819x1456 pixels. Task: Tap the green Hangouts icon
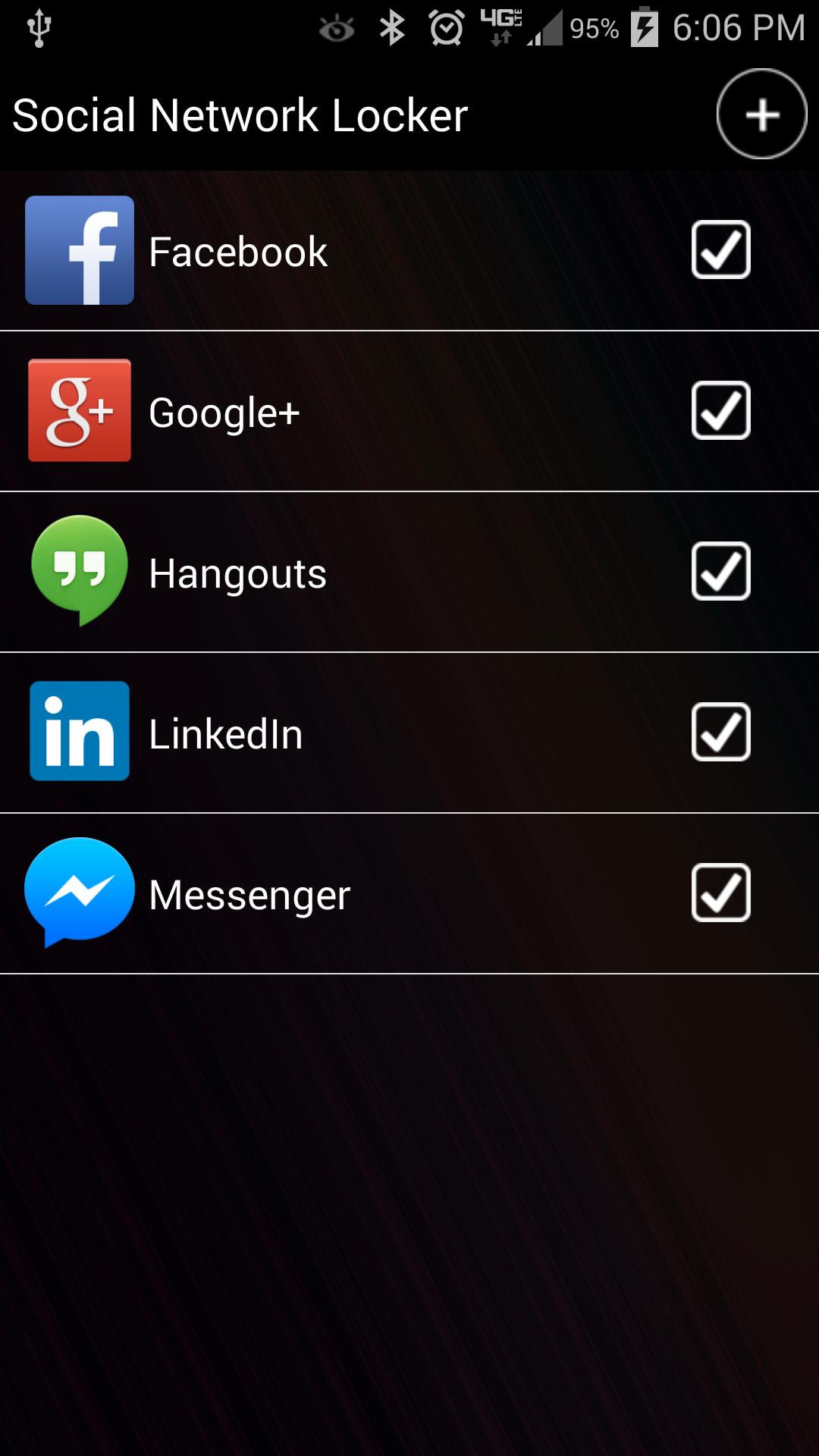pyautogui.click(x=79, y=572)
